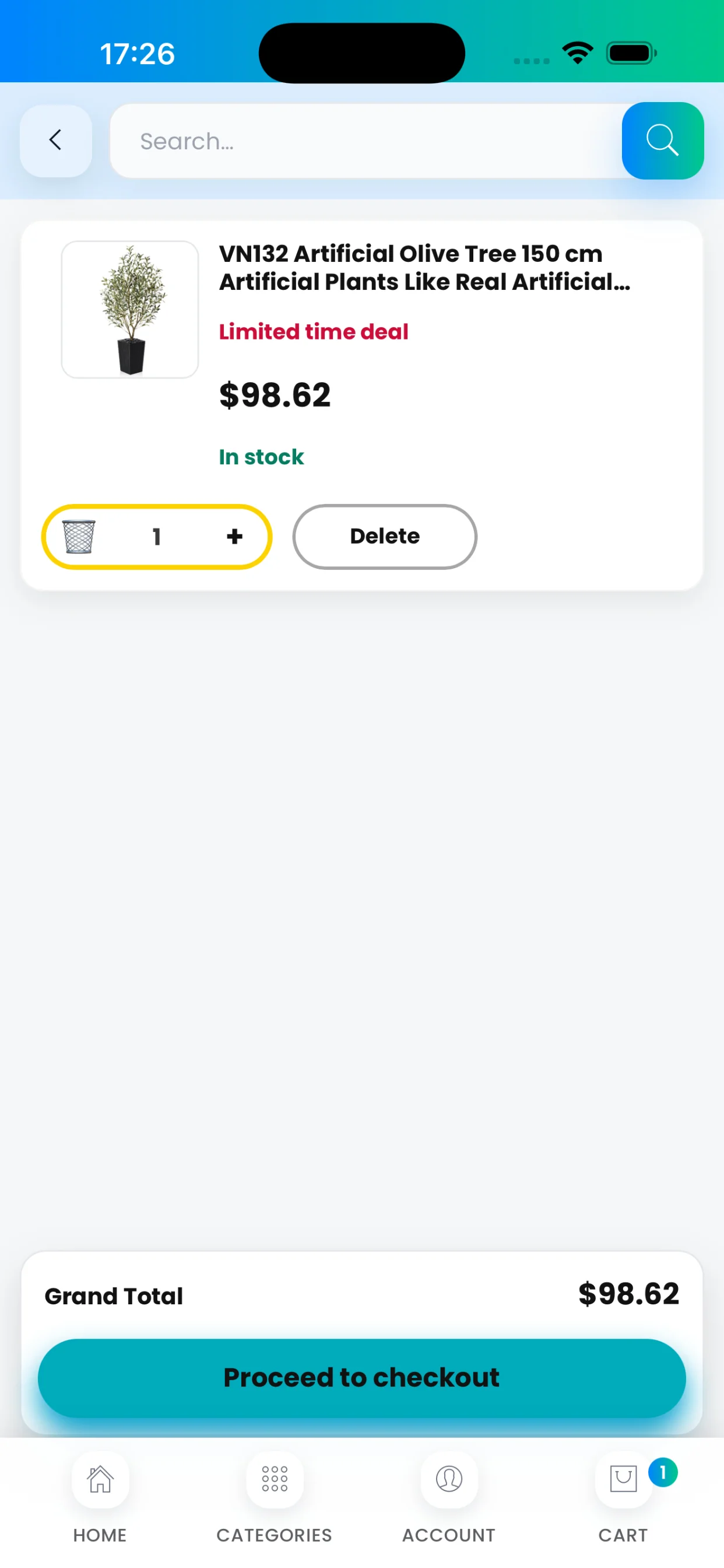Tap the trash bin icon in quantity stepper
The image size is (724, 1568).
click(79, 536)
